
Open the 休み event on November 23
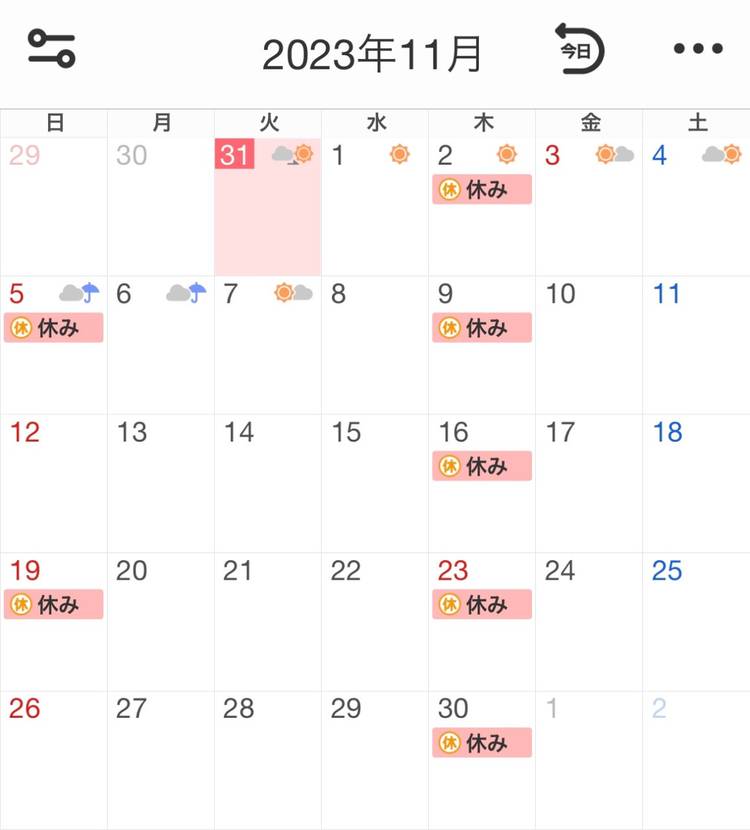[x=482, y=604]
